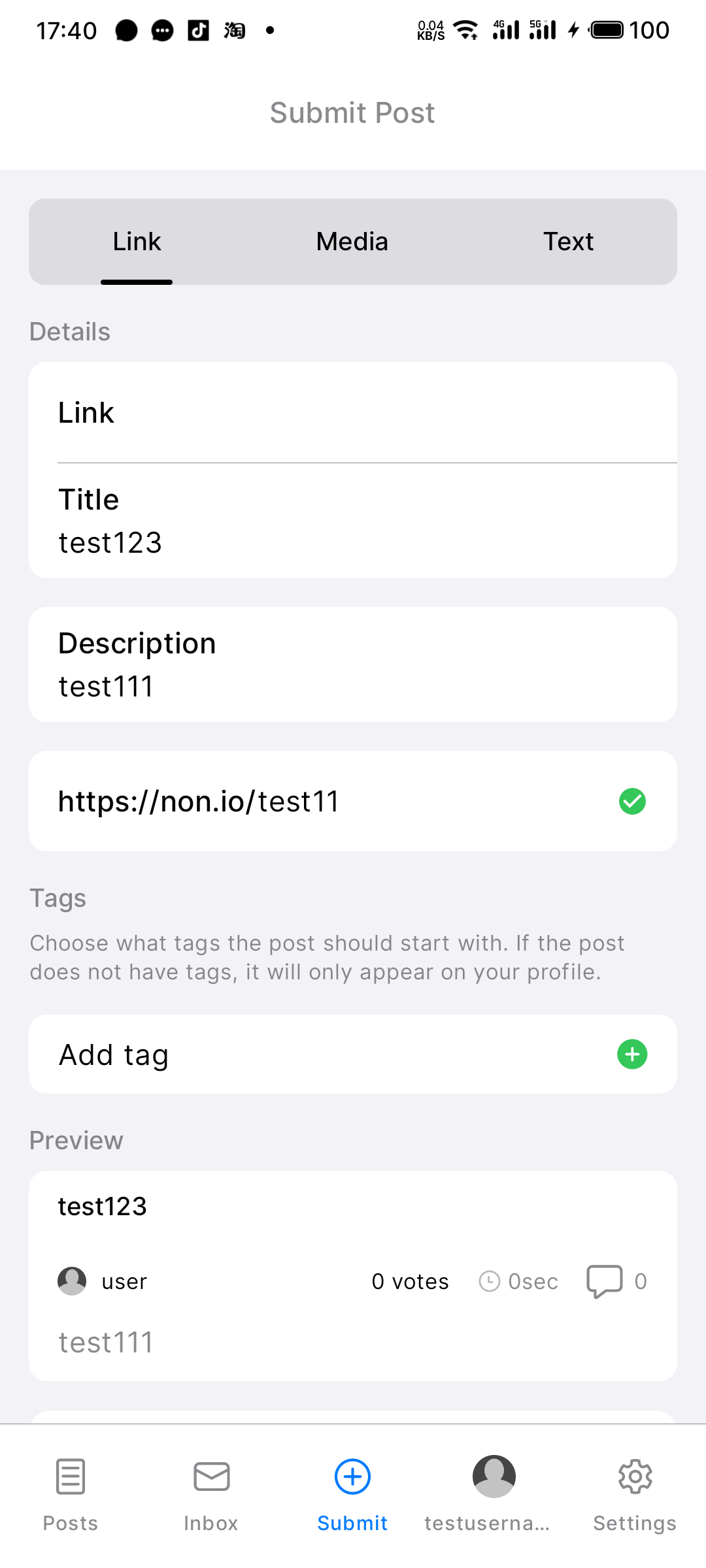Tap the green plus icon to add tag
The height and width of the screenshot is (1568, 706).
[632, 1054]
